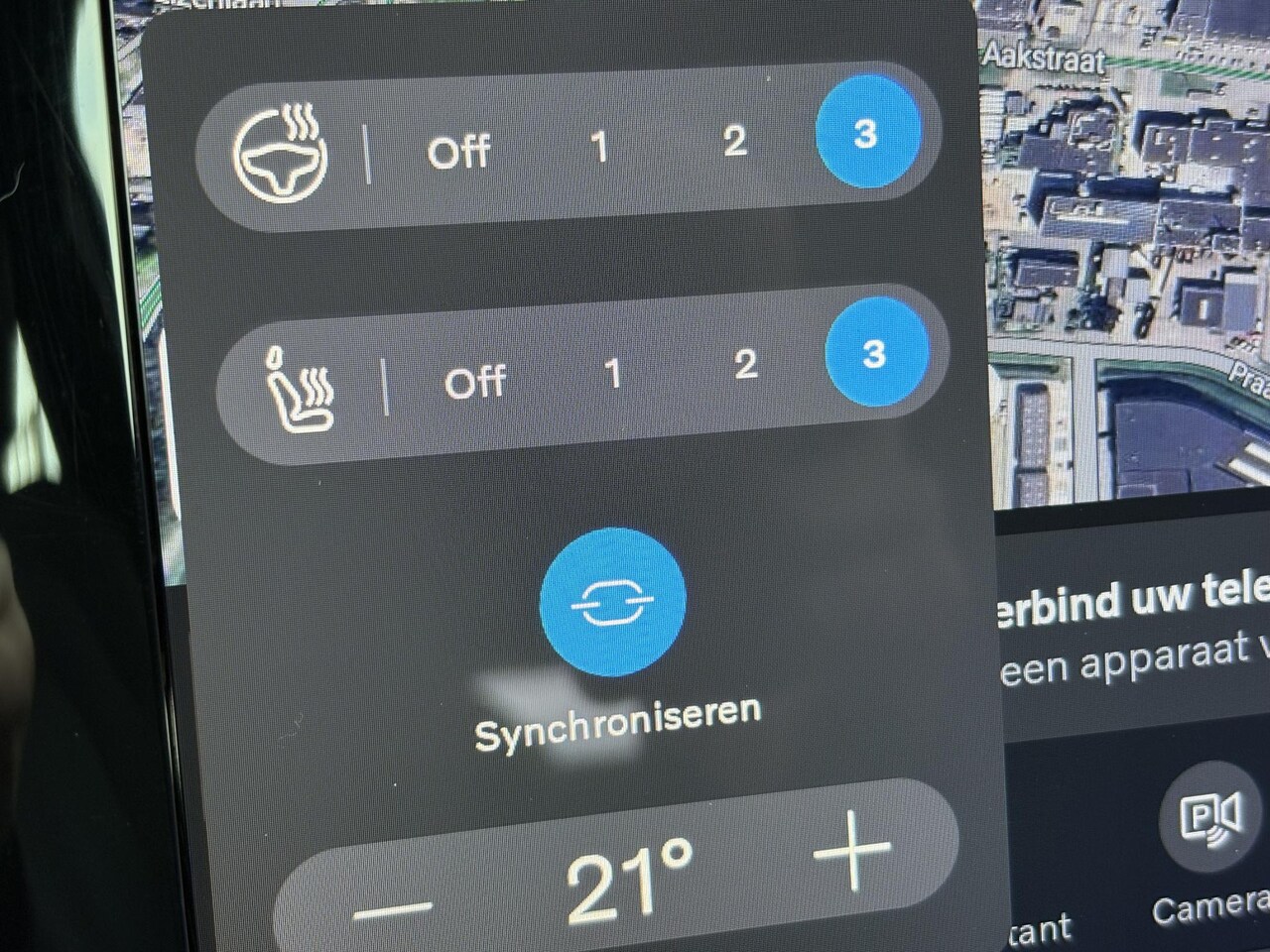This screenshot has height=952, width=1270.
Task: Turn seat heating Off
Action: 474,381
